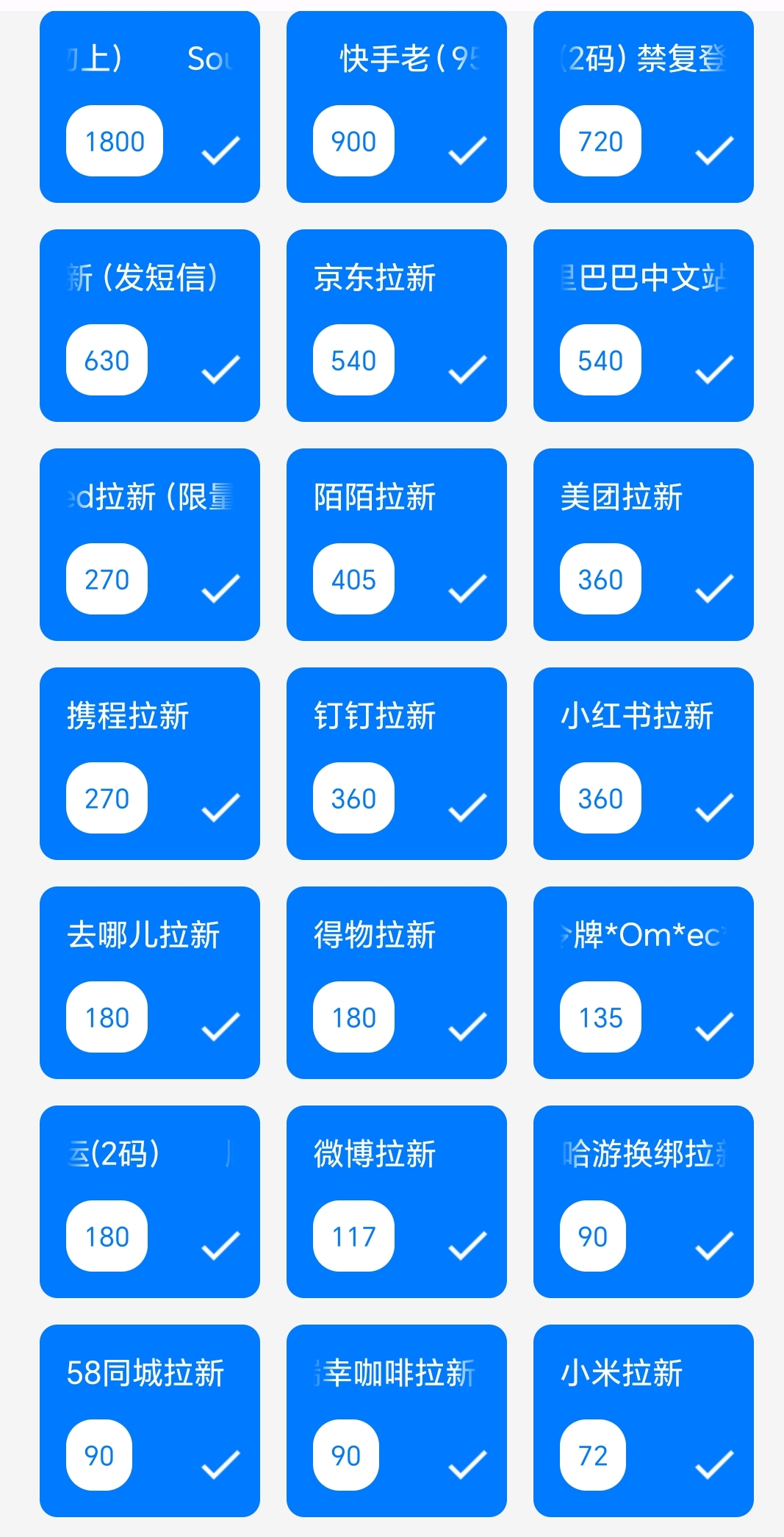Open the 发短信 card with 630

[x=149, y=325]
